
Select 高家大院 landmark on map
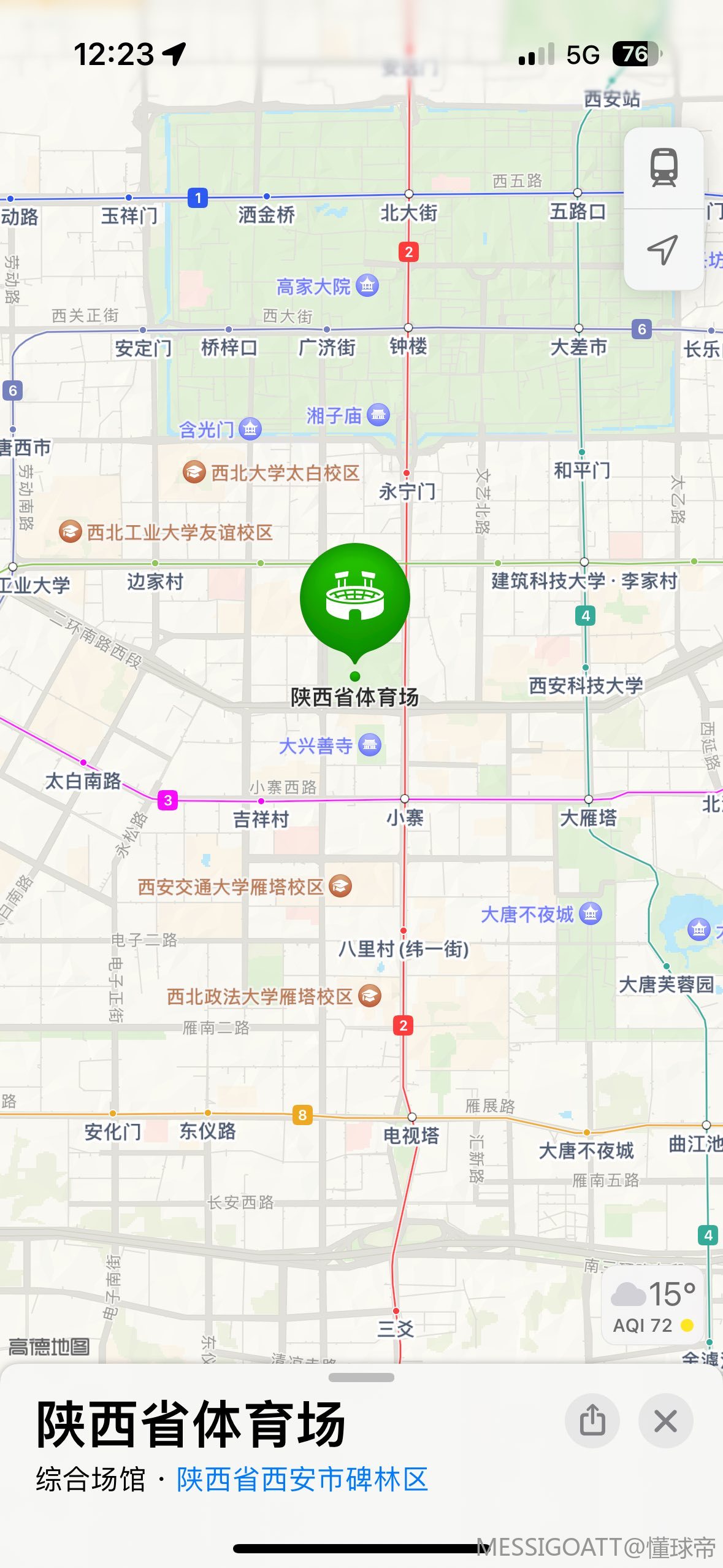[367, 285]
